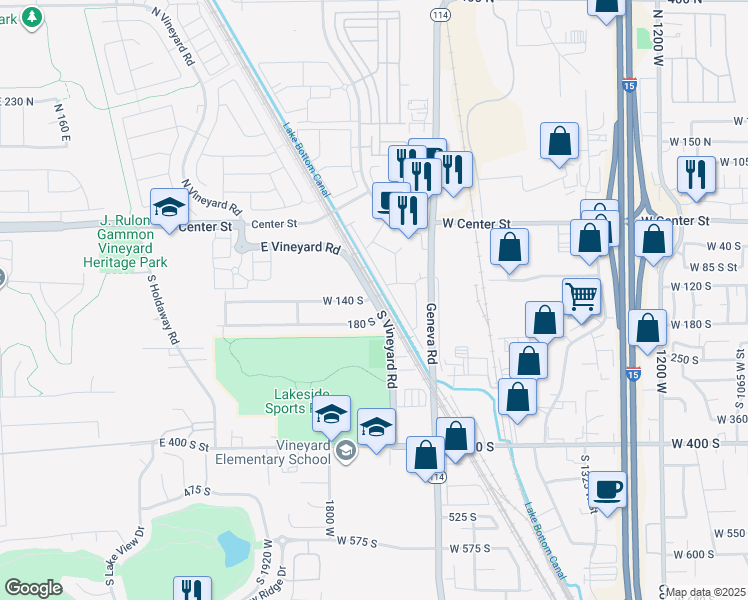This screenshot has height=600, width=748.
Task: Tap the shopping bag marker near W 180 S
Action: click(648, 328)
